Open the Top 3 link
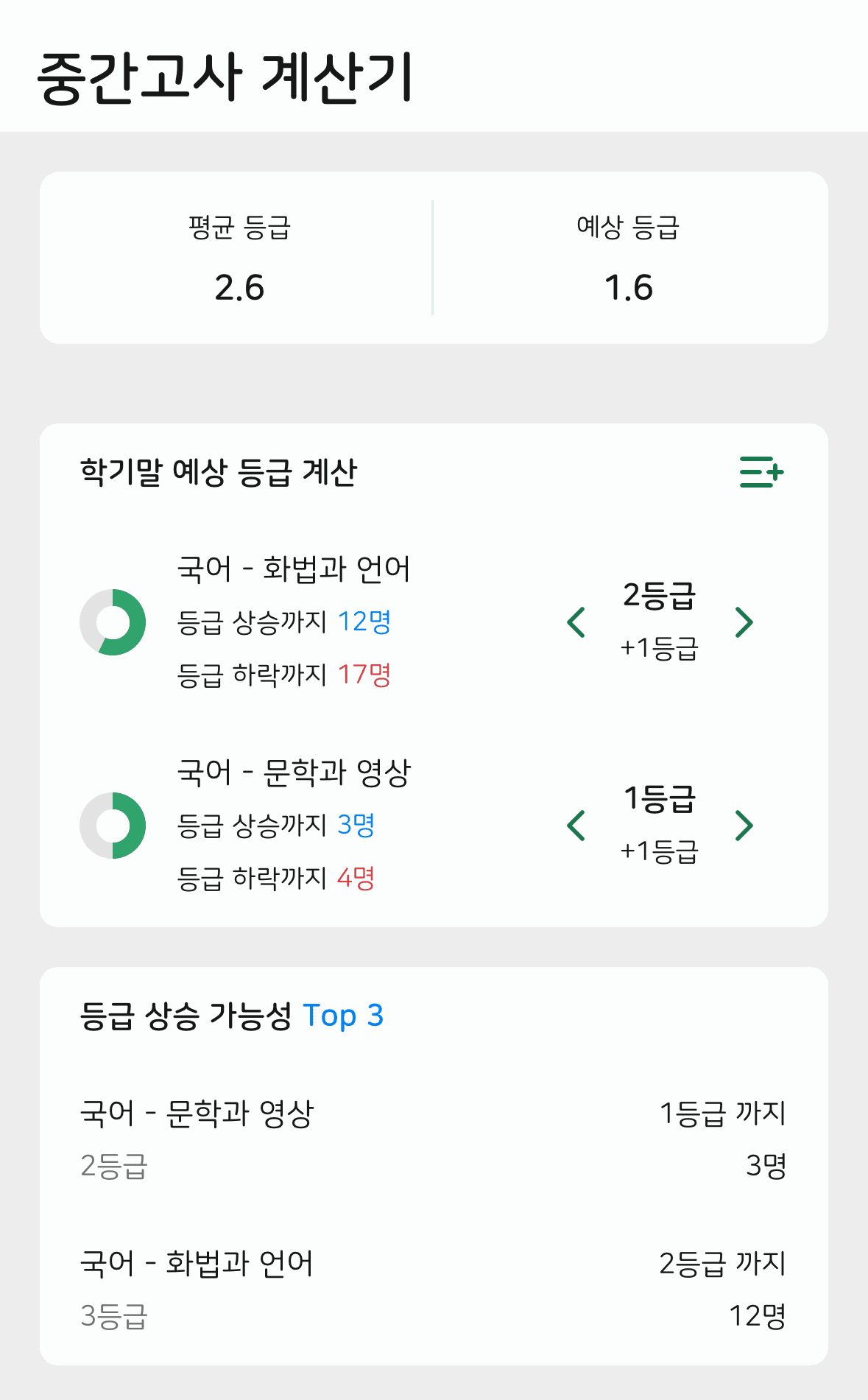868x1400 pixels. (x=345, y=1016)
